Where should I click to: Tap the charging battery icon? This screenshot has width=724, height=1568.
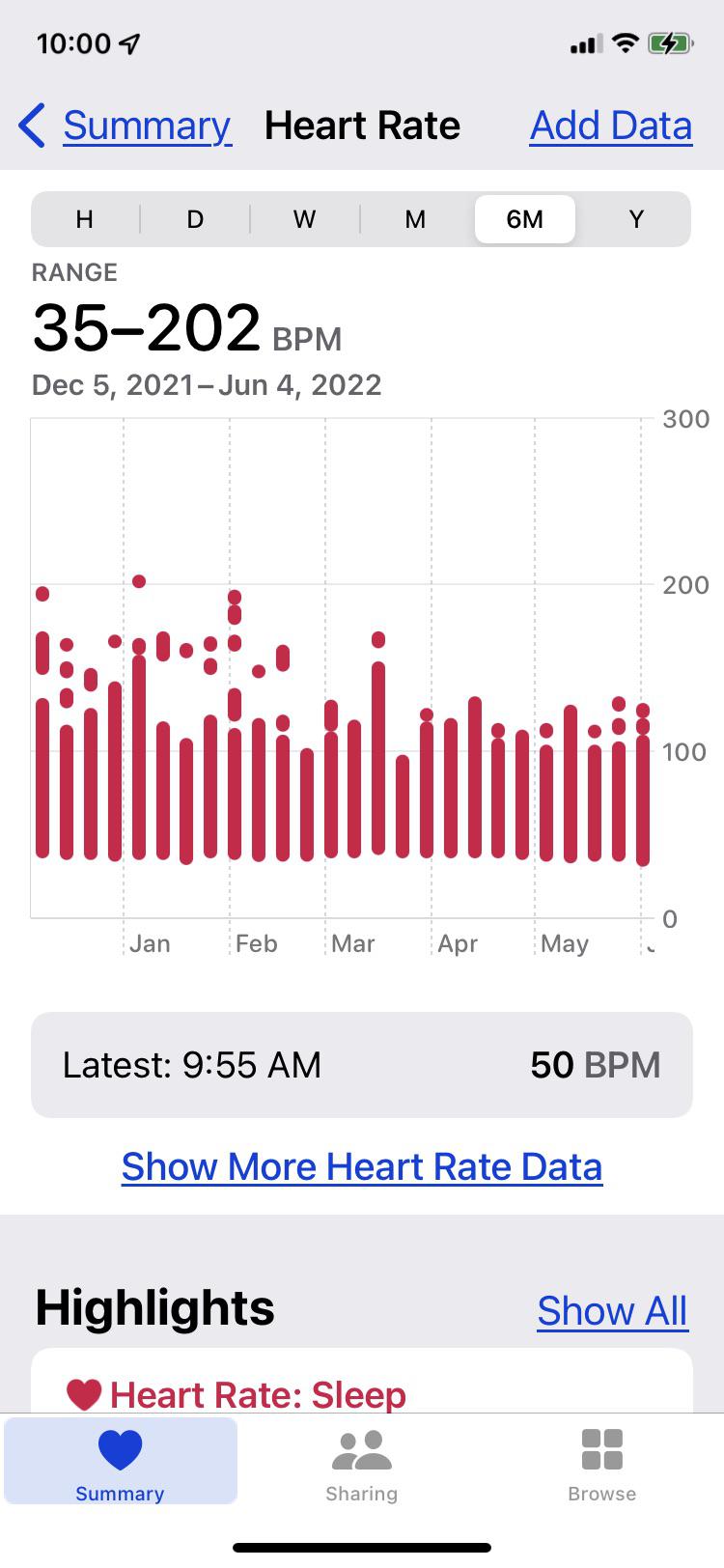point(669,42)
